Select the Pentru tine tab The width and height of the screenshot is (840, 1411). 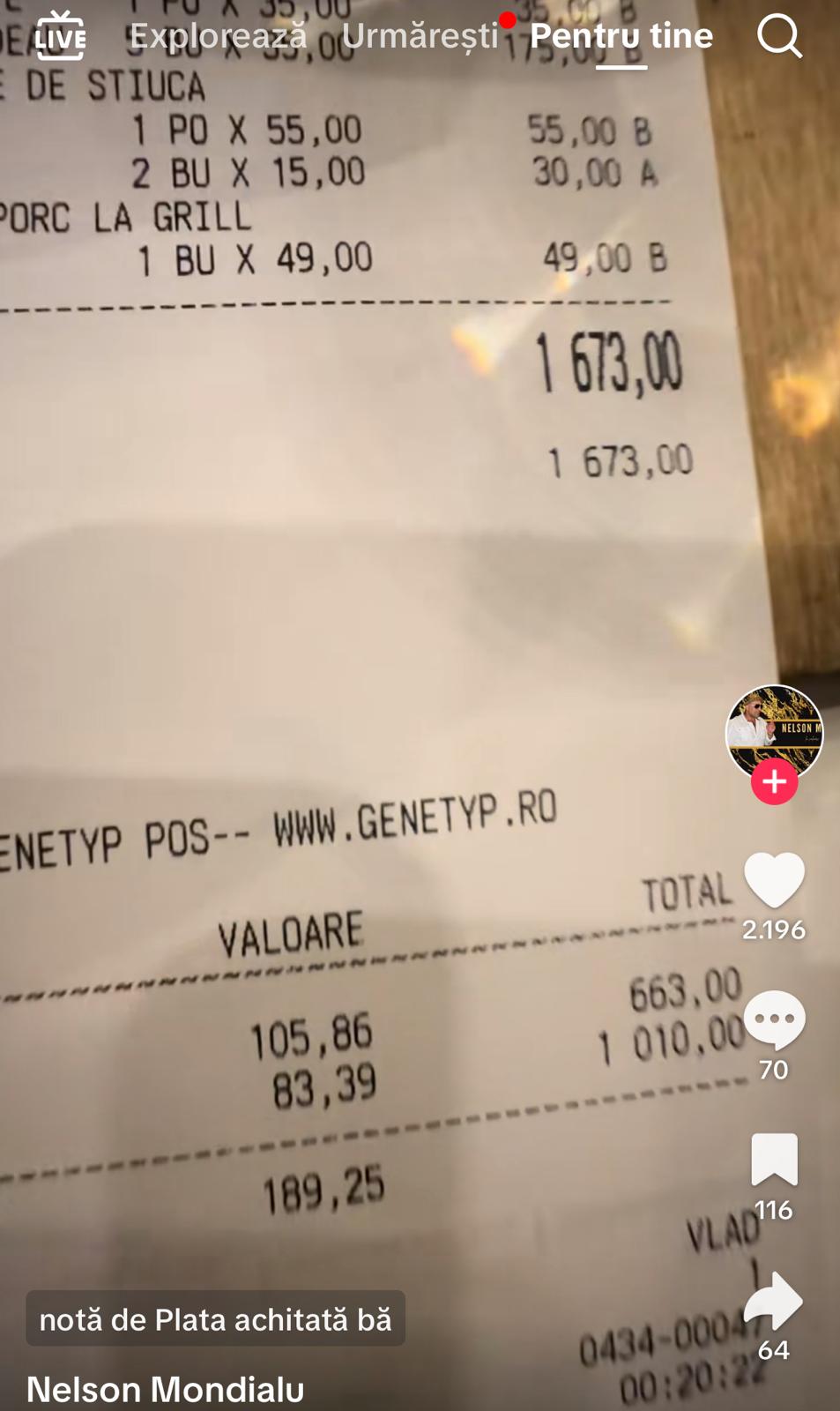[x=621, y=36]
